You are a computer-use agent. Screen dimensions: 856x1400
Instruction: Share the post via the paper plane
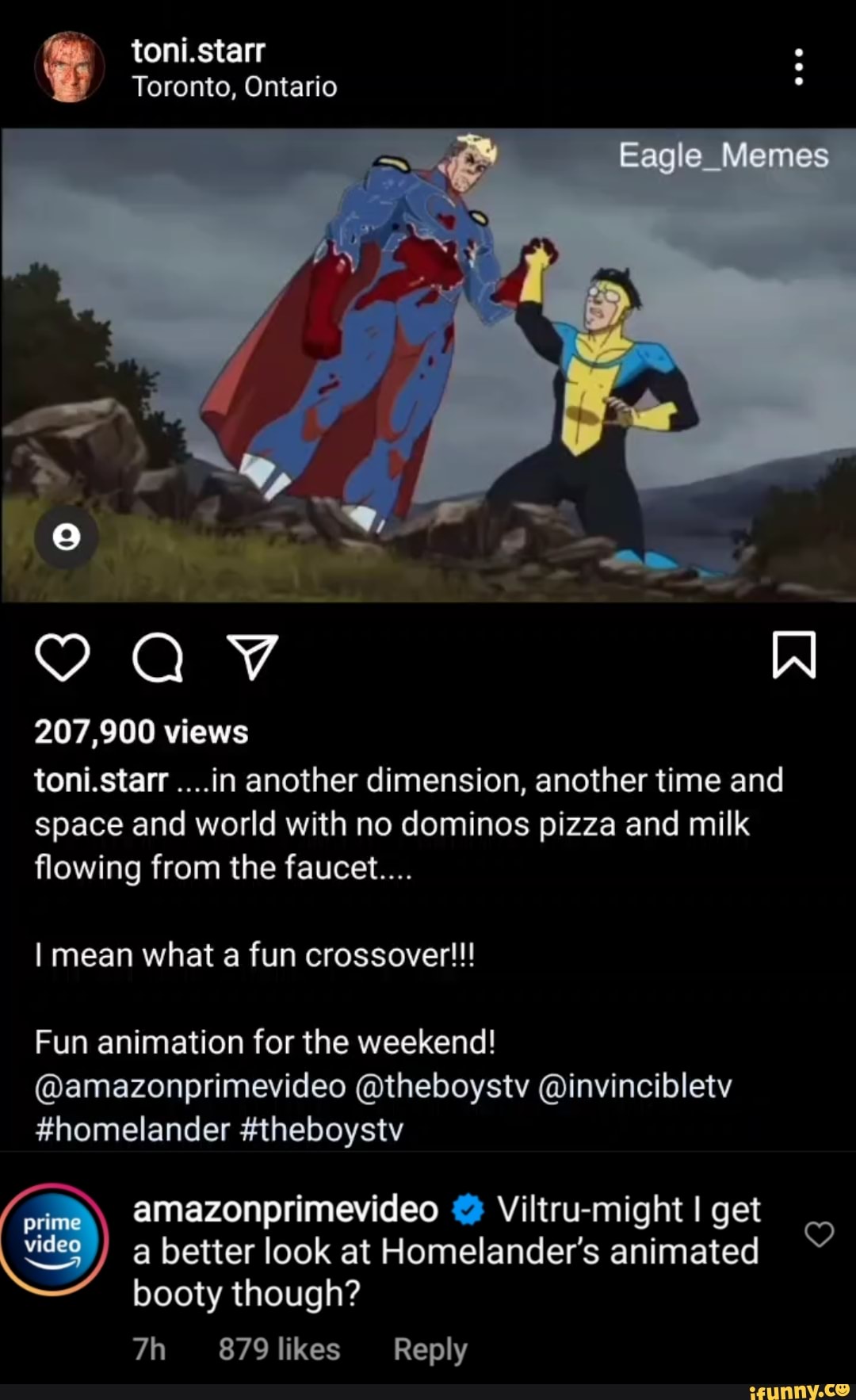253,657
